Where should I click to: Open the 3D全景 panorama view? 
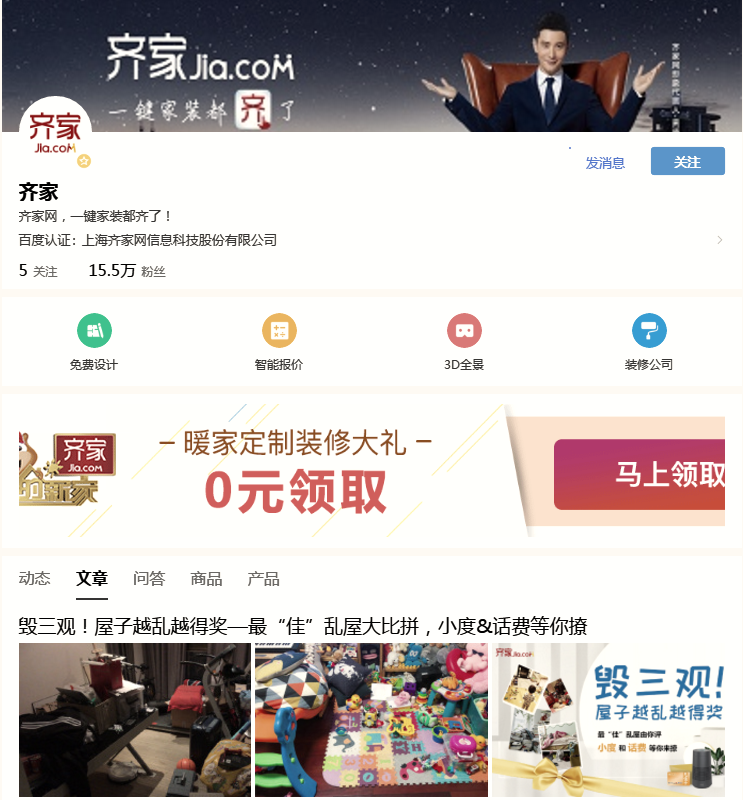(x=464, y=342)
